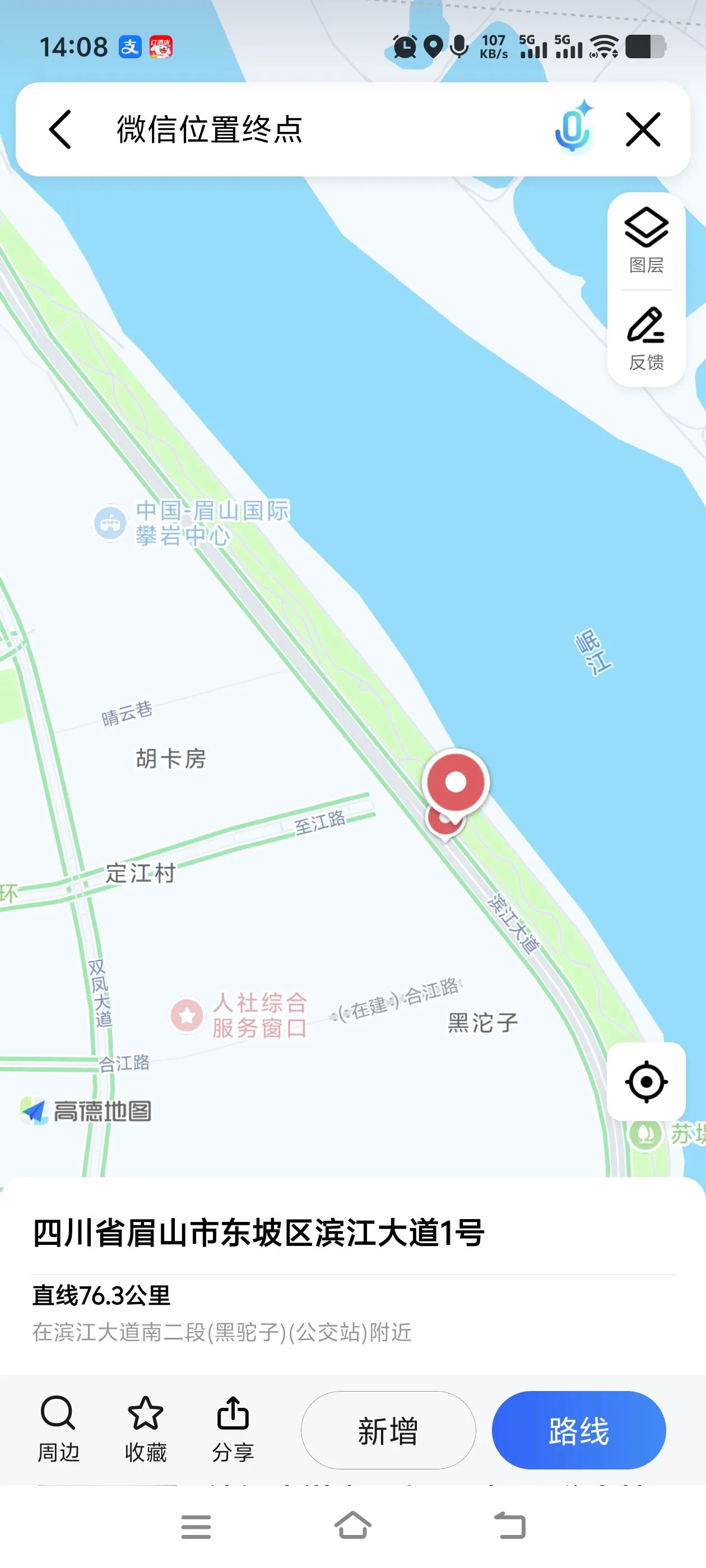Screen dimensions: 706x1568
Task: Open 中国·眉山国际攀岩中心 map POI
Action: 110,522
